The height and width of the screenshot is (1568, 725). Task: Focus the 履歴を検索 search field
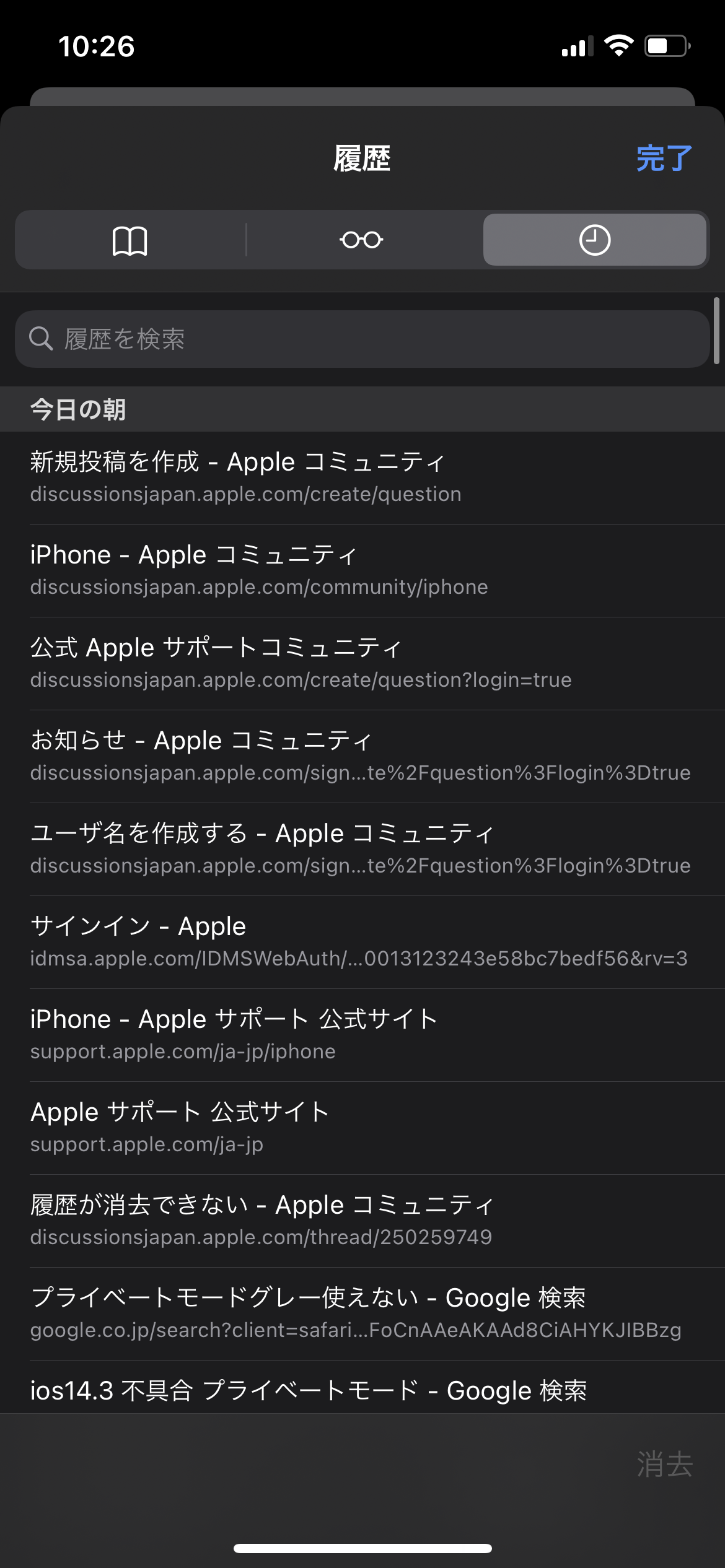point(362,339)
